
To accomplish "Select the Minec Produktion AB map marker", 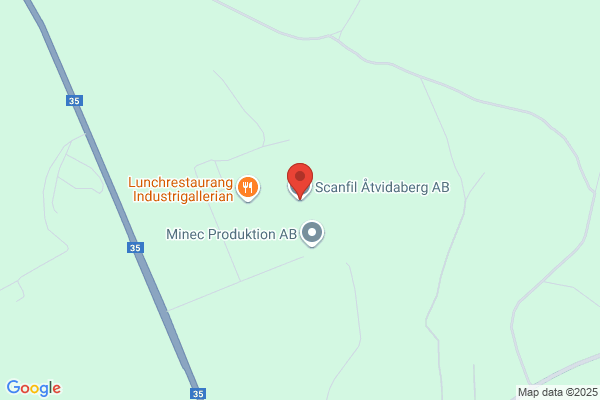I will (312, 233).
